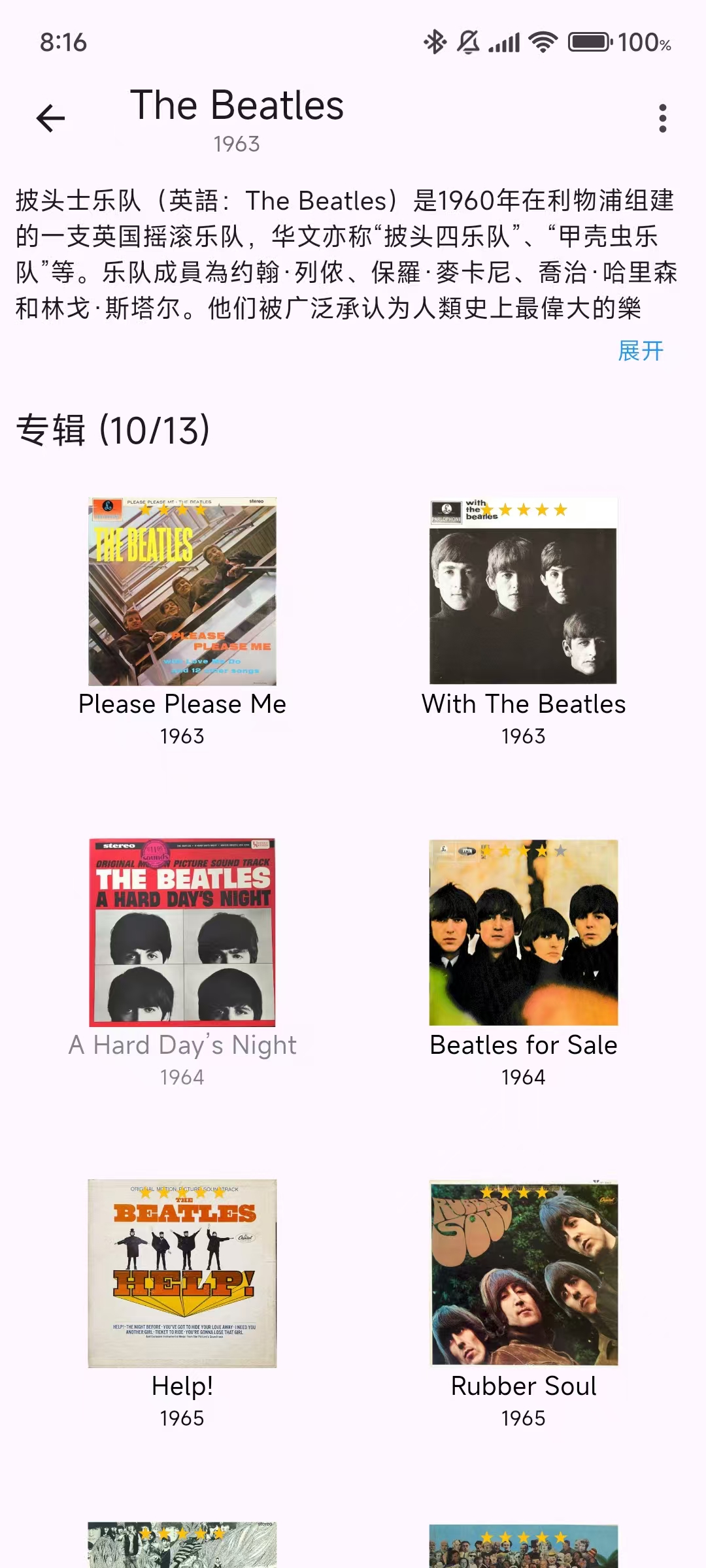Screen dimensions: 706x1568
Task: Select the A Hard Day's Night album
Action: point(182,932)
